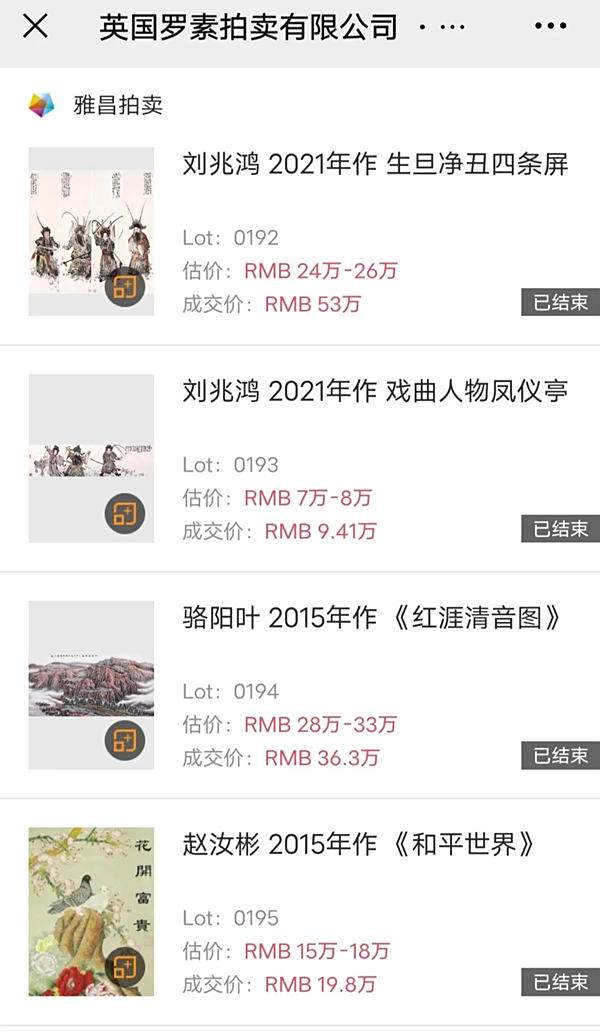Open Lot 0194 《红涯清音图》 listing

point(372,618)
